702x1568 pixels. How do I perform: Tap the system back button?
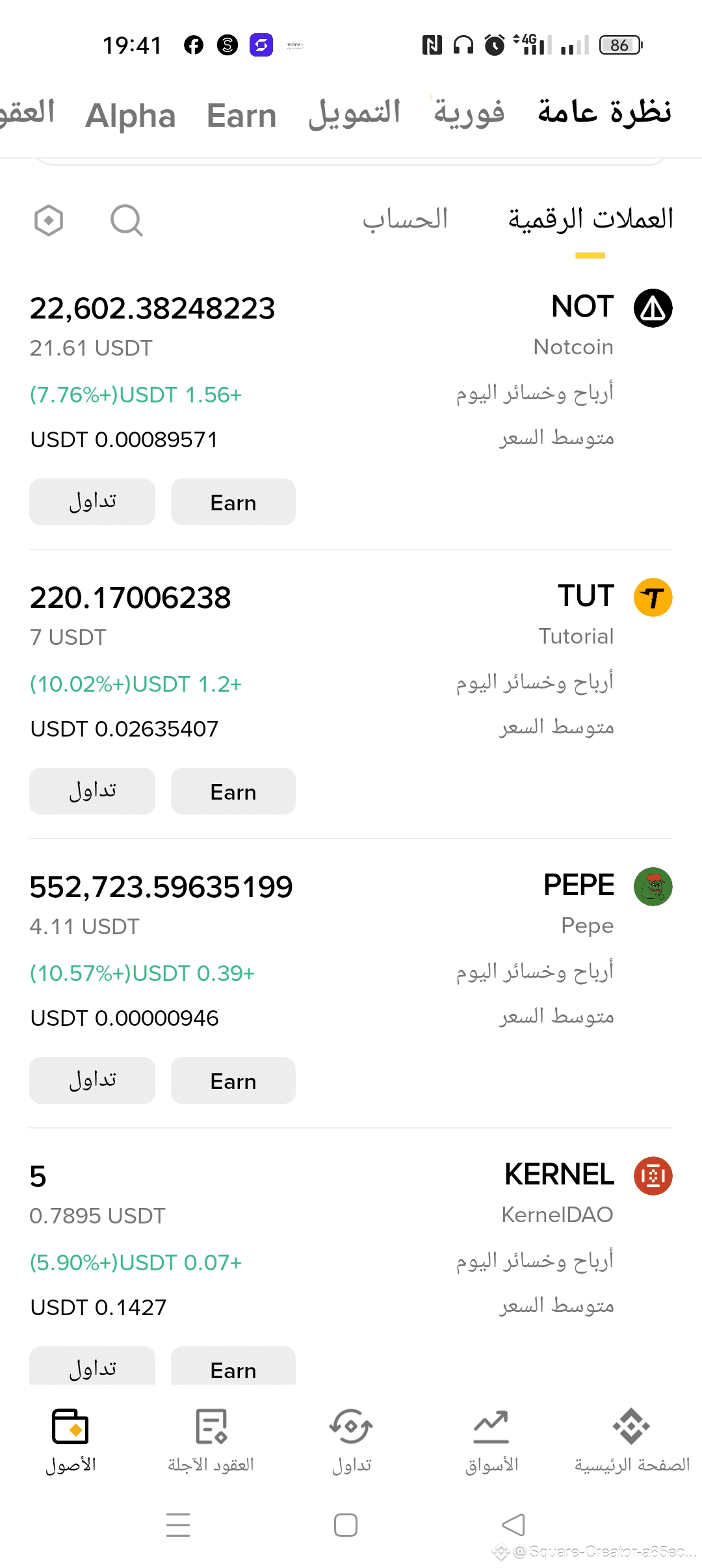point(513,1524)
